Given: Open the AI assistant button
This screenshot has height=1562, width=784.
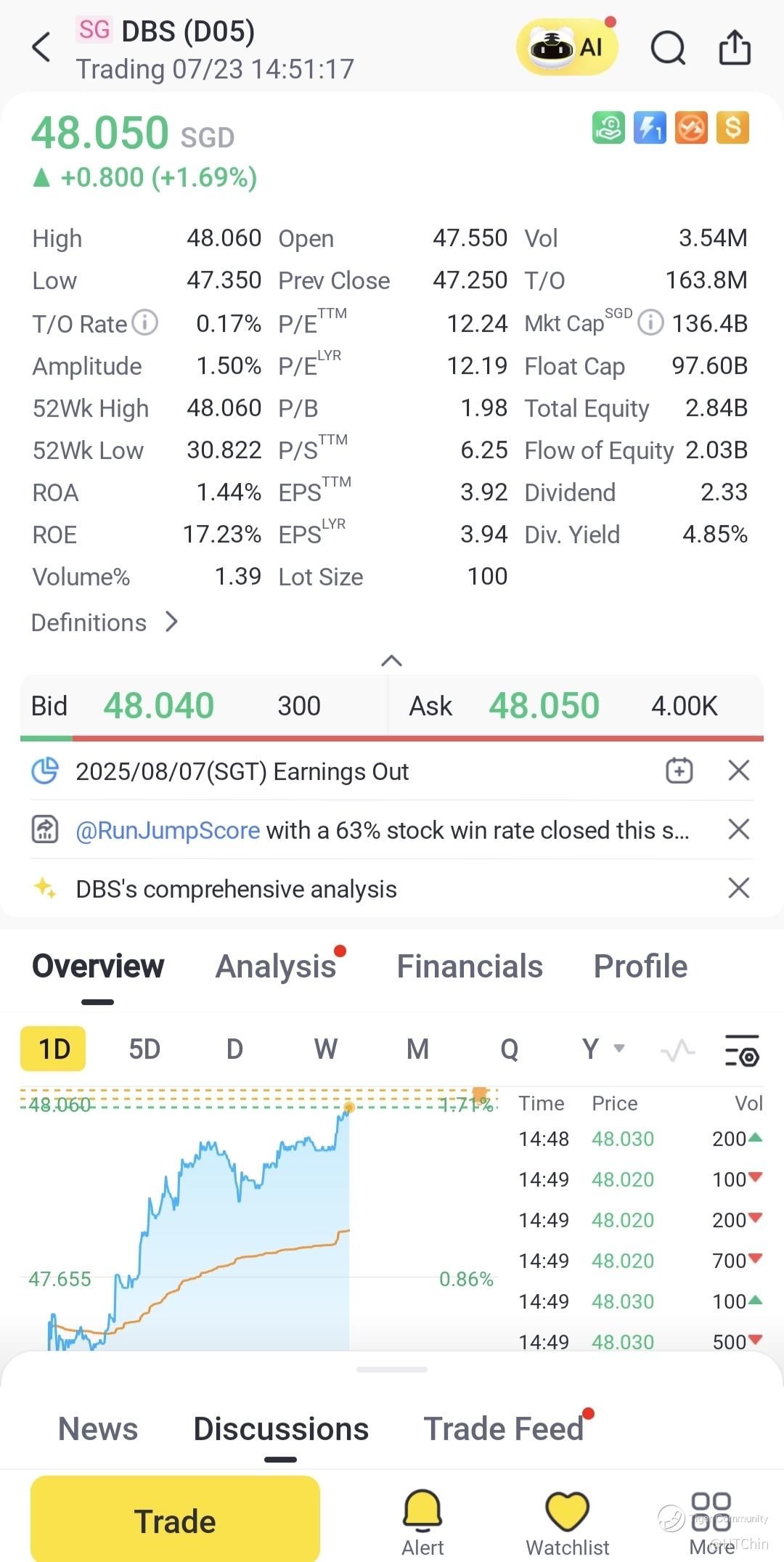Looking at the screenshot, I should (x=567, y=48).
